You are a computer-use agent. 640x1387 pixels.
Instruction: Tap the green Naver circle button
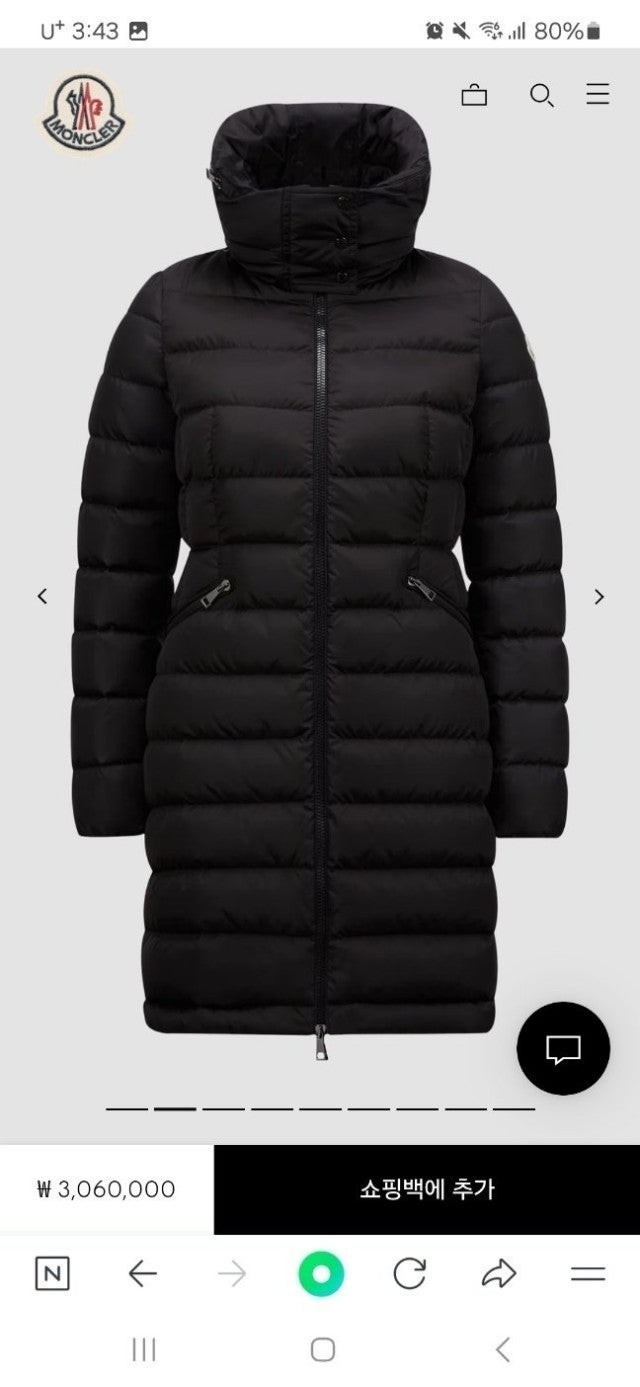tap(321, 1274)
